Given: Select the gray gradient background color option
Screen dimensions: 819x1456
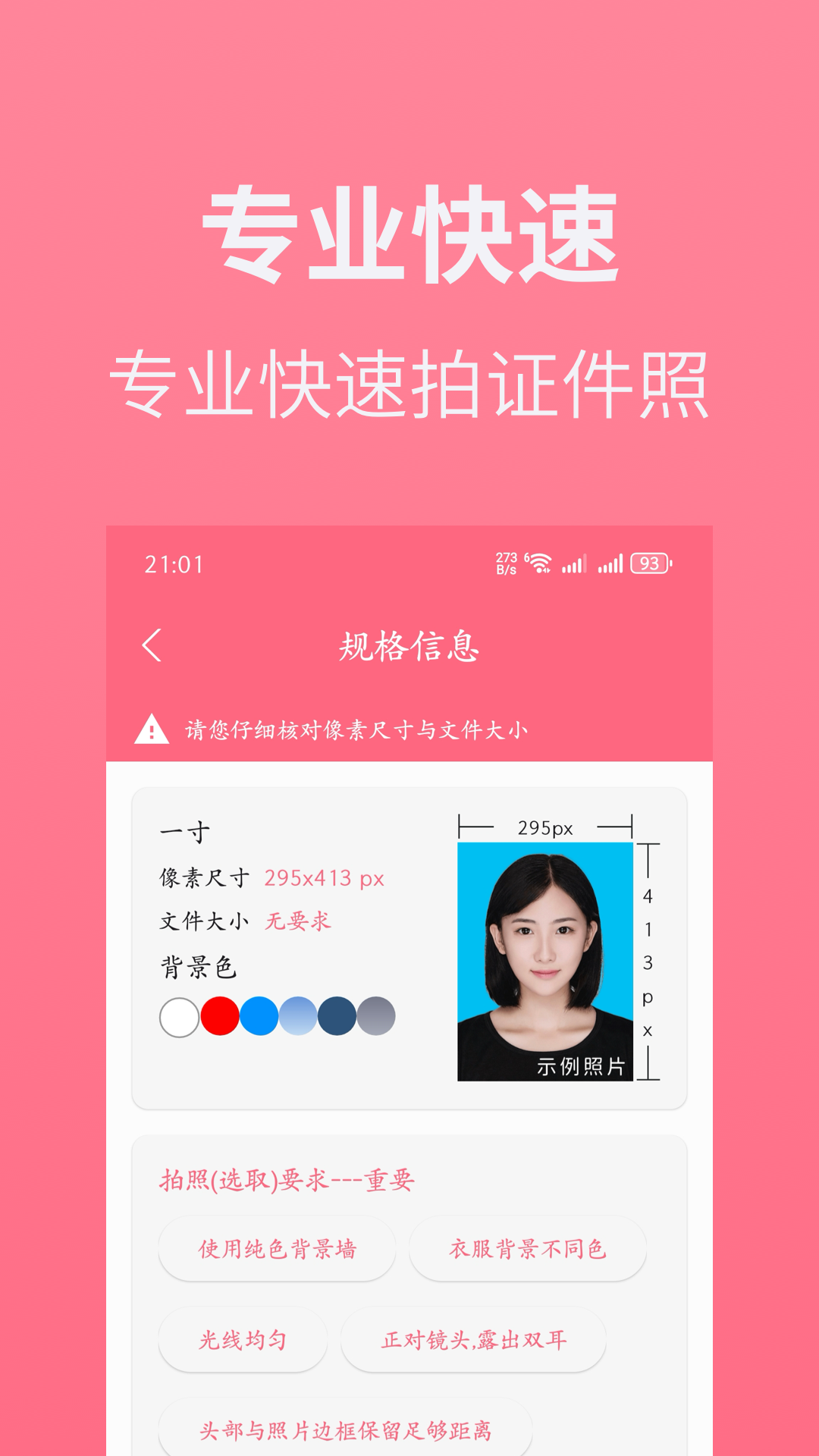Looking at the screenshot, I should (375, 1016).
